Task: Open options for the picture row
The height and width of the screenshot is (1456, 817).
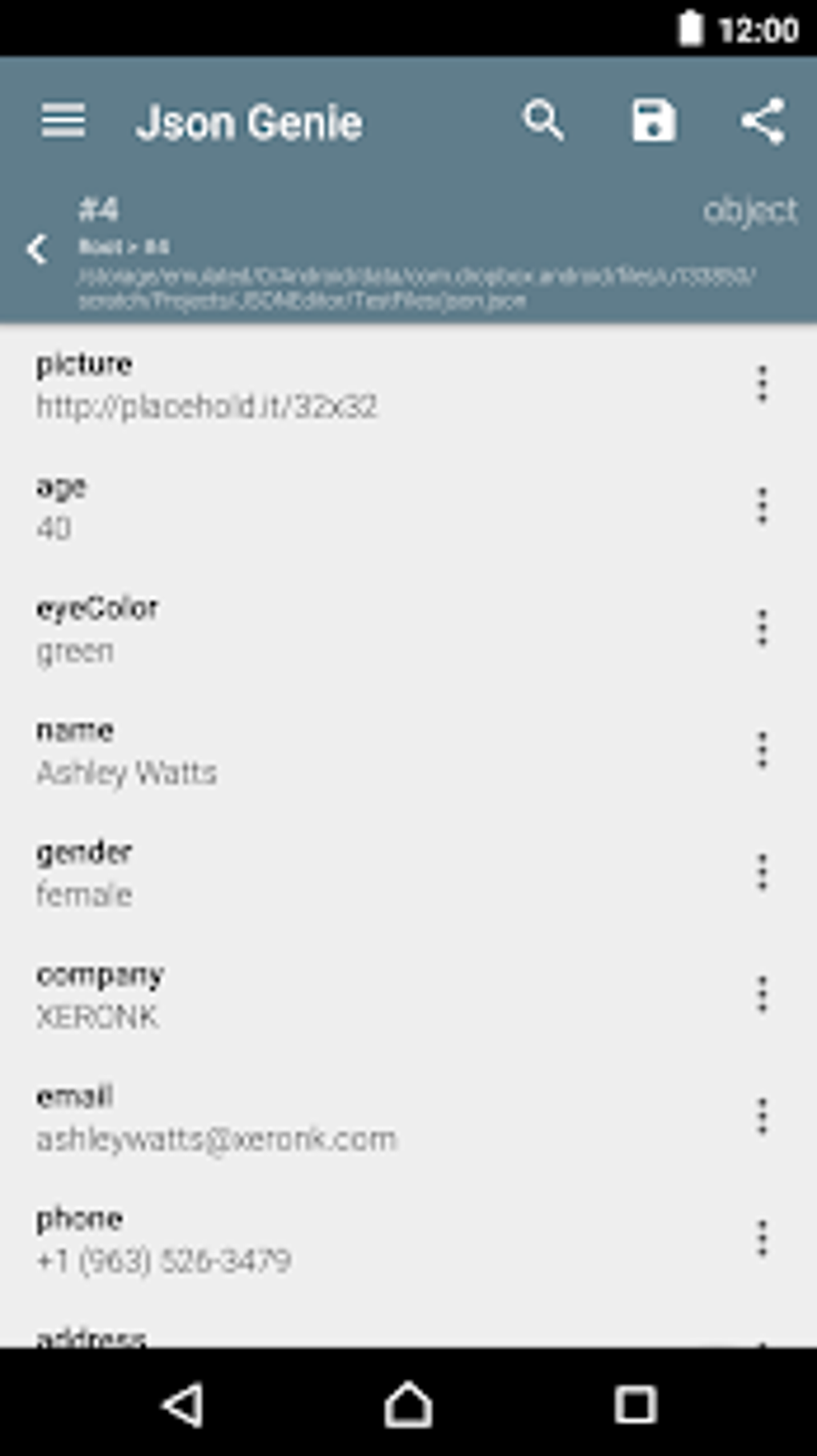Action: [763, 384]
